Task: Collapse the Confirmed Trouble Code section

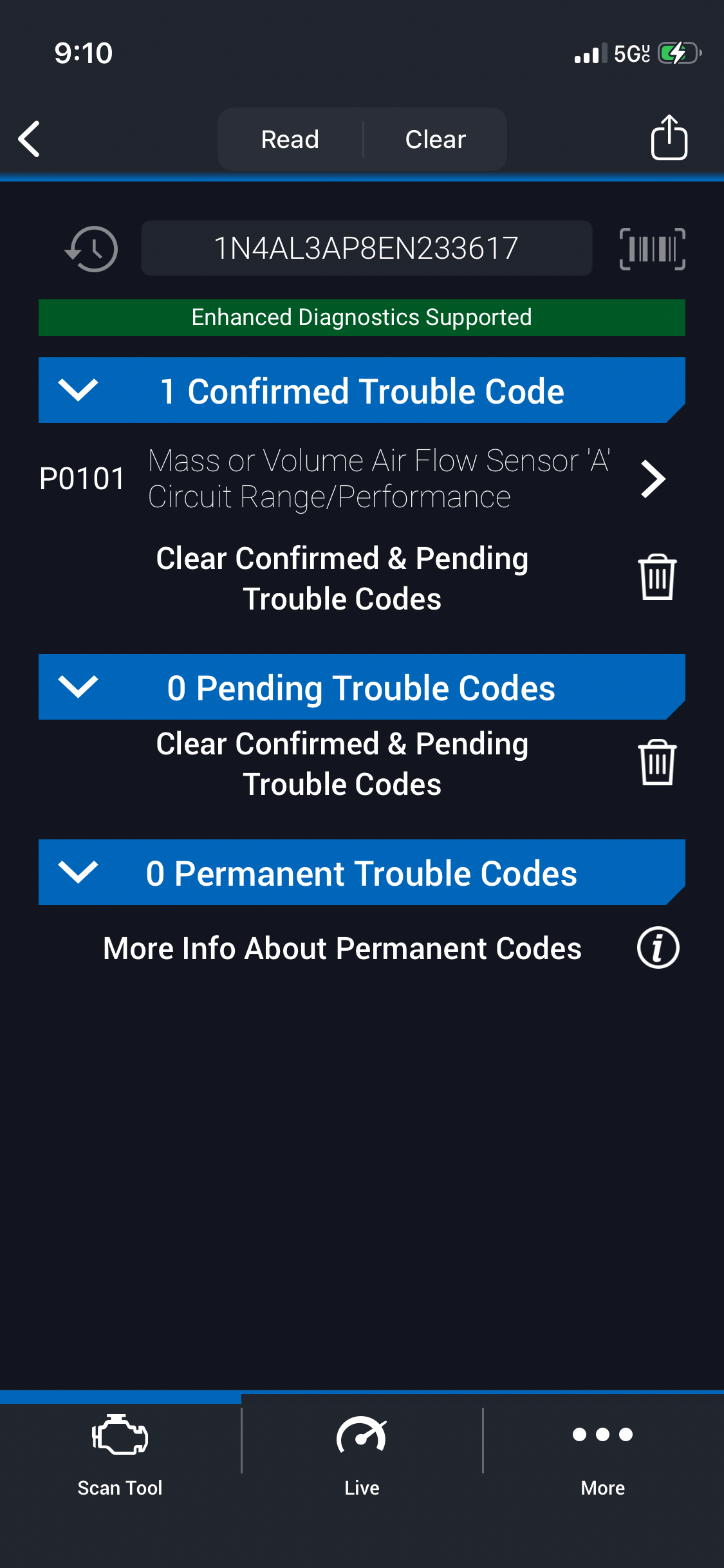Action: tap(78, 390)
